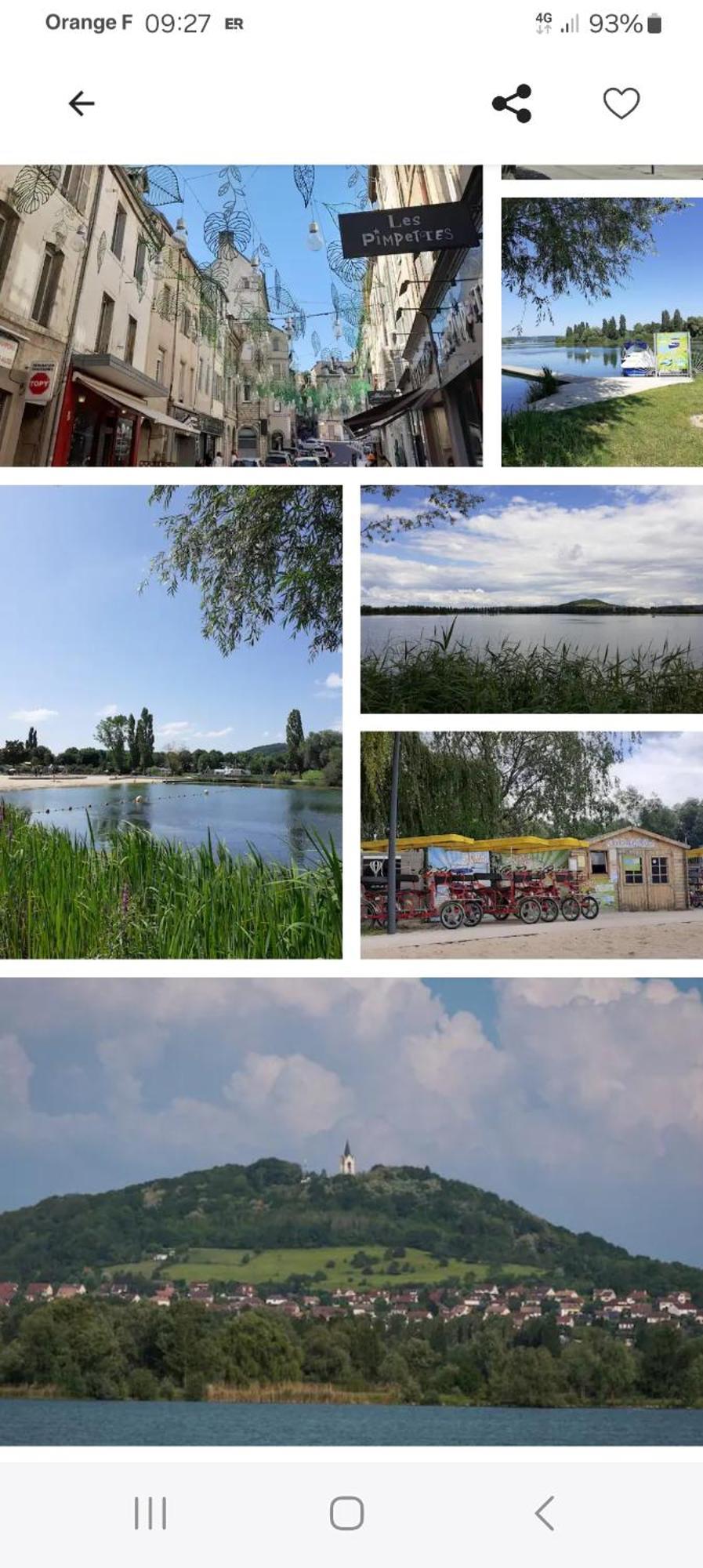Share this listing
The height and width of the screenshot is (1568, 703).
click(512, 103)
